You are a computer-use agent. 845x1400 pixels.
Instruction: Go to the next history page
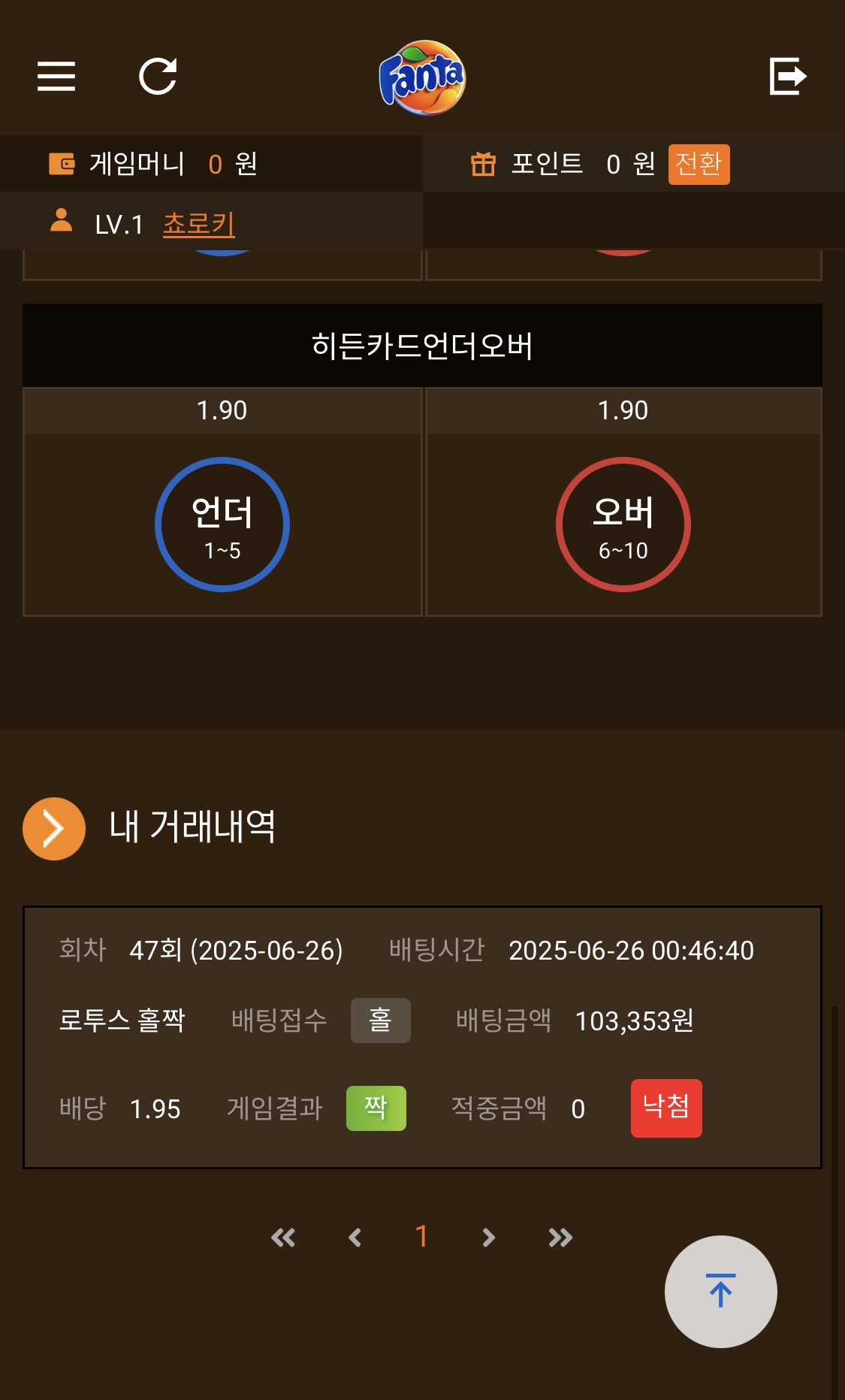pyautogui.click(x=488, y=1238)
